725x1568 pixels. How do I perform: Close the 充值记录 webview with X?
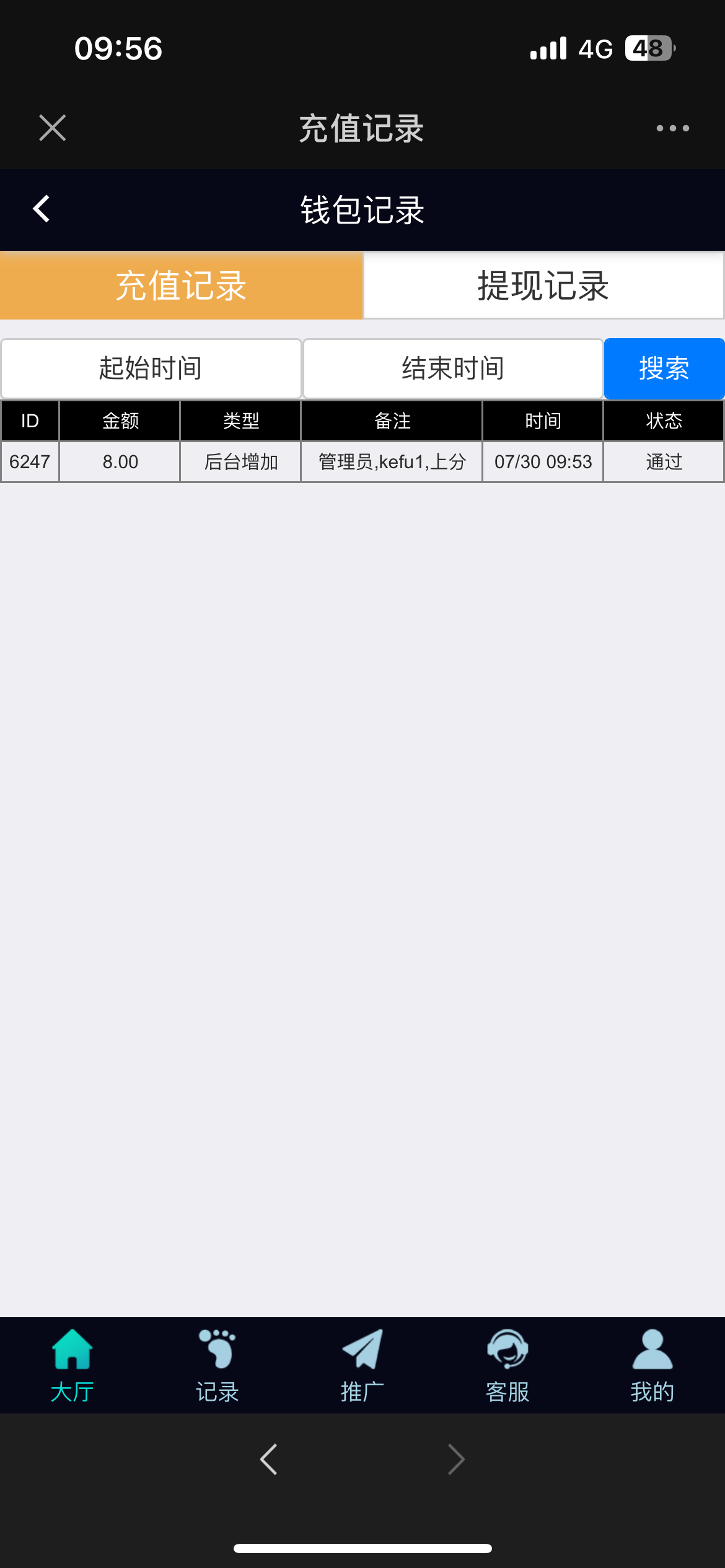52,128
